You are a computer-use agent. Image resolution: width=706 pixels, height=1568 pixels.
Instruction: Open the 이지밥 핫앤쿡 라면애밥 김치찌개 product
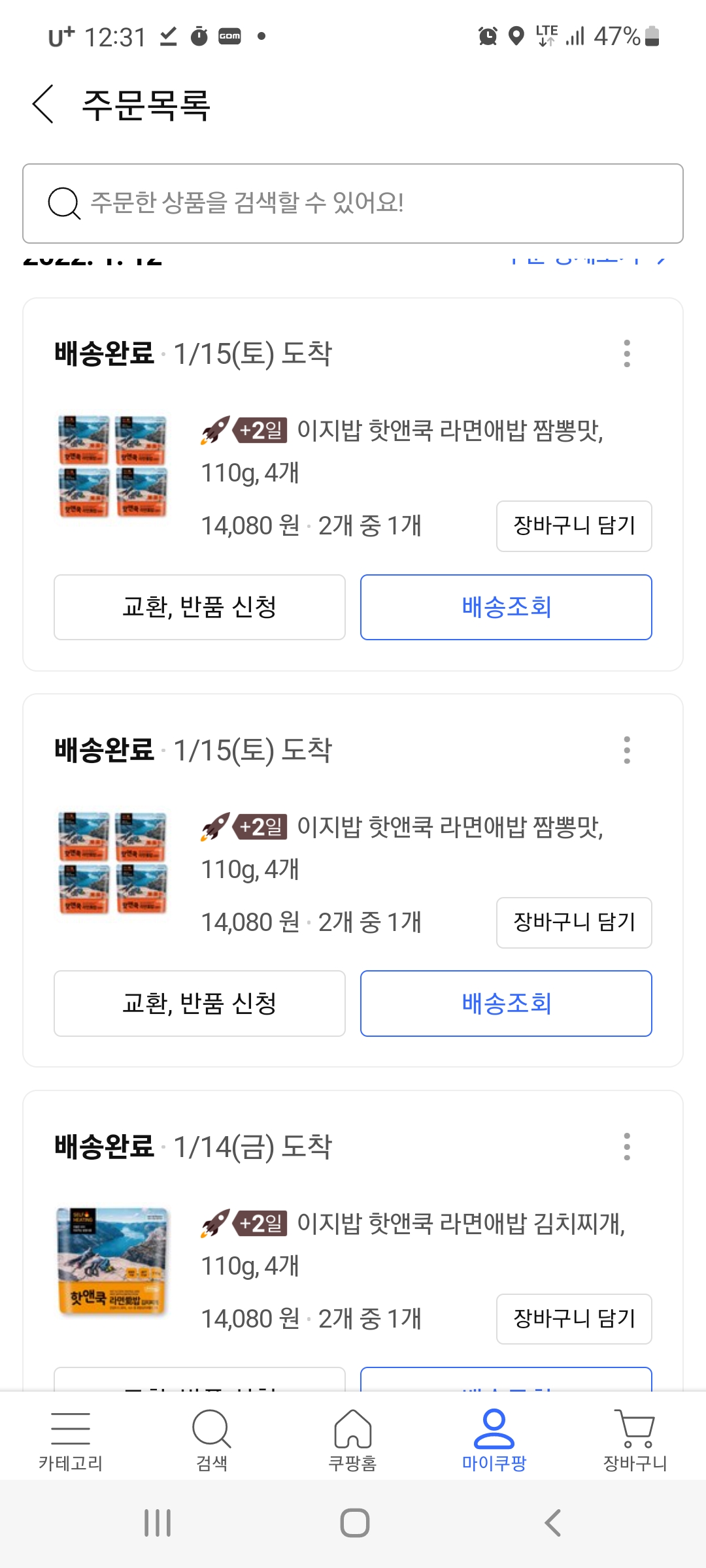click(412, 1244)
